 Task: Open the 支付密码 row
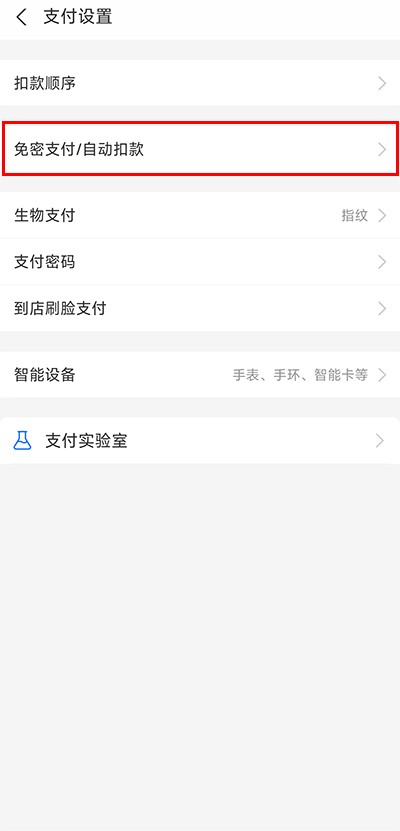200,262
